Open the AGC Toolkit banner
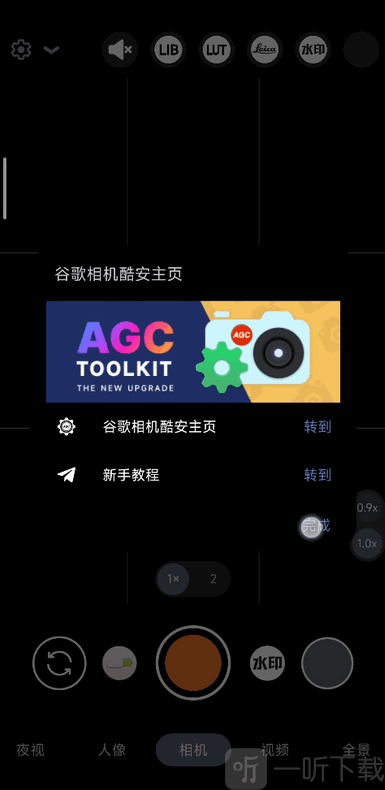385x790 pixels. pos(193,352)
